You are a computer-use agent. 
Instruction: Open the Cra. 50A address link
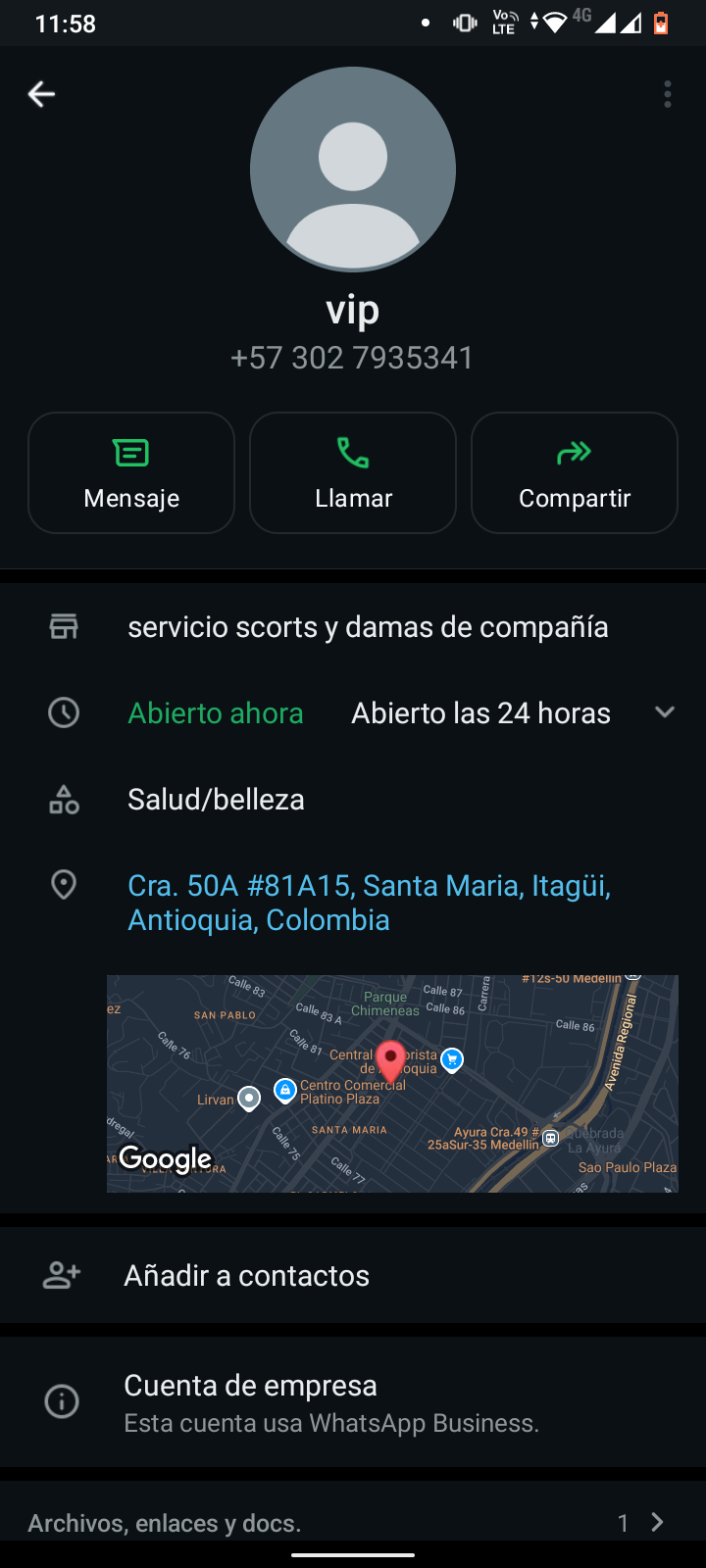point(370,903)
